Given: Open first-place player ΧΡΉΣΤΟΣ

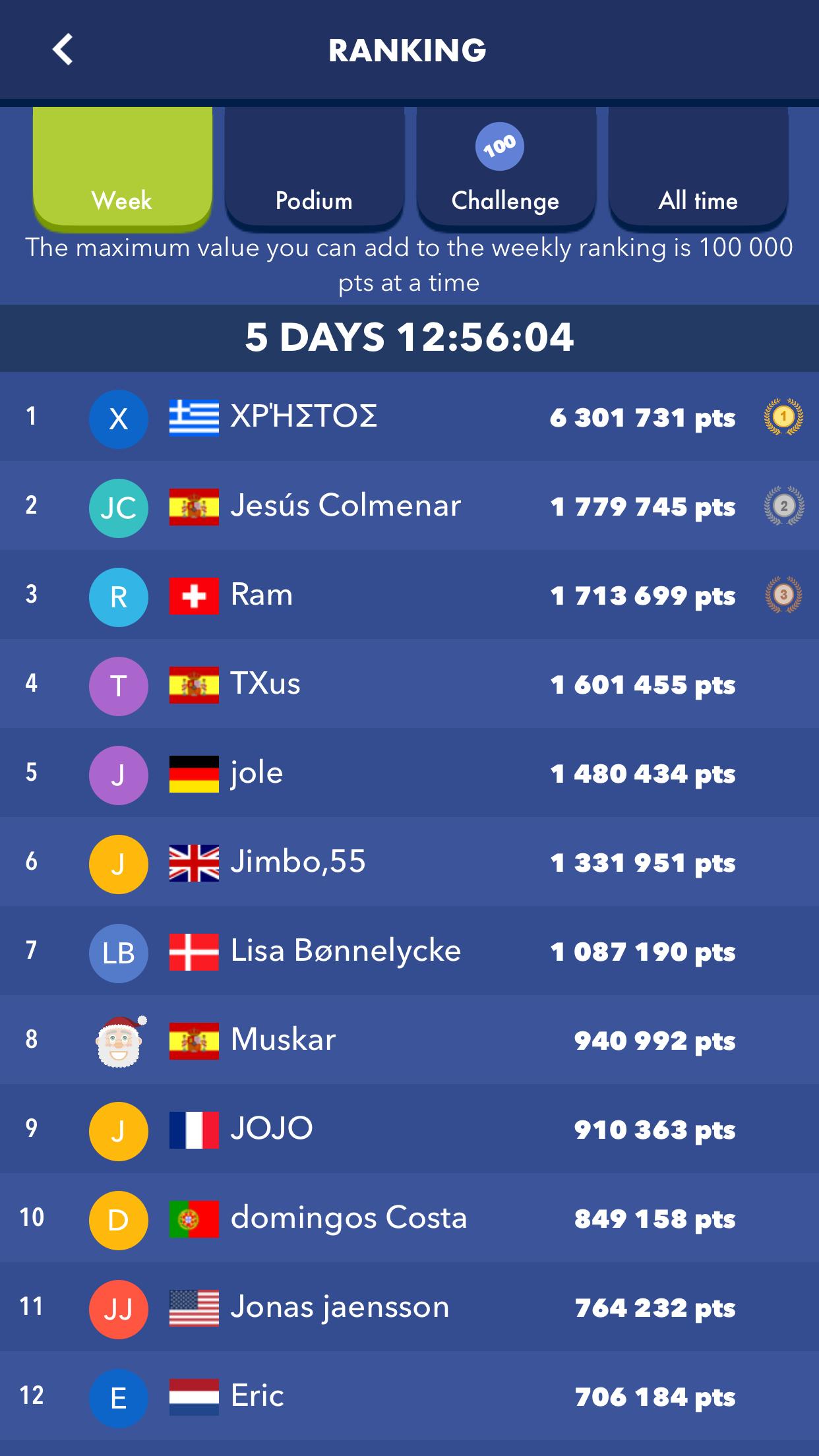Looking at the screenshot, I should [409, 417].
